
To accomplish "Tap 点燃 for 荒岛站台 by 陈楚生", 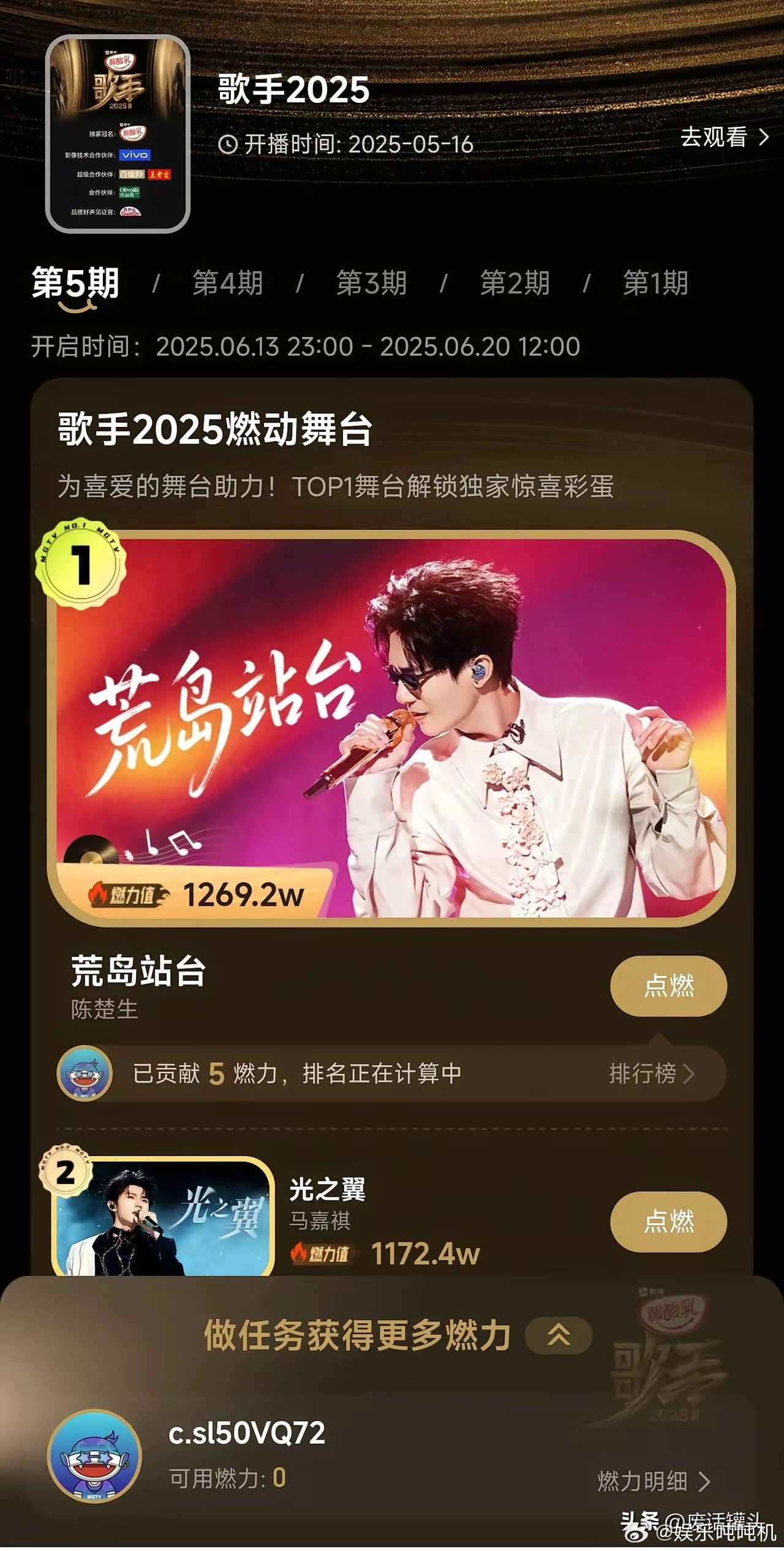I will [x=668, y=986].
